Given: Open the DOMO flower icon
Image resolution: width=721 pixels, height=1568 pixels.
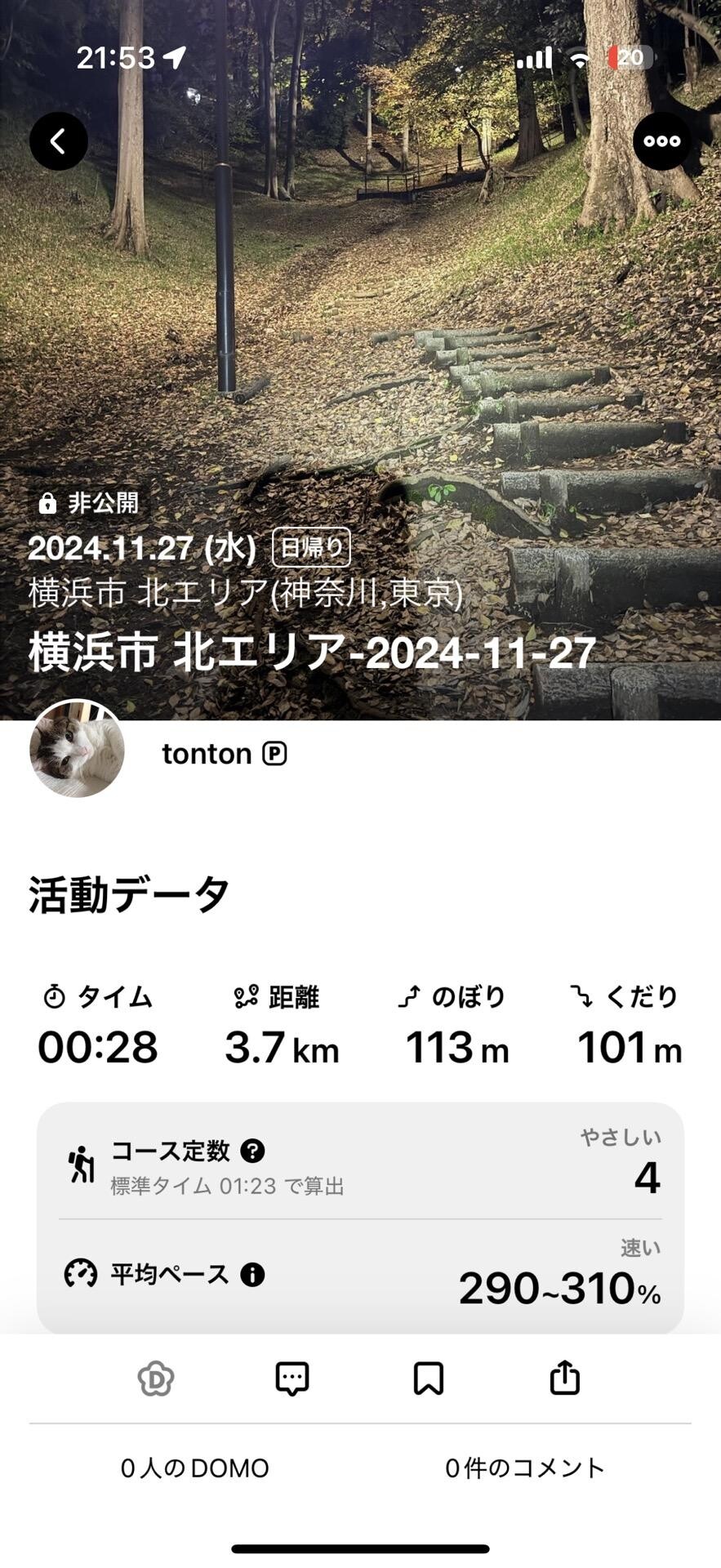Looking at the screenshot, I should pos(154,1379).
